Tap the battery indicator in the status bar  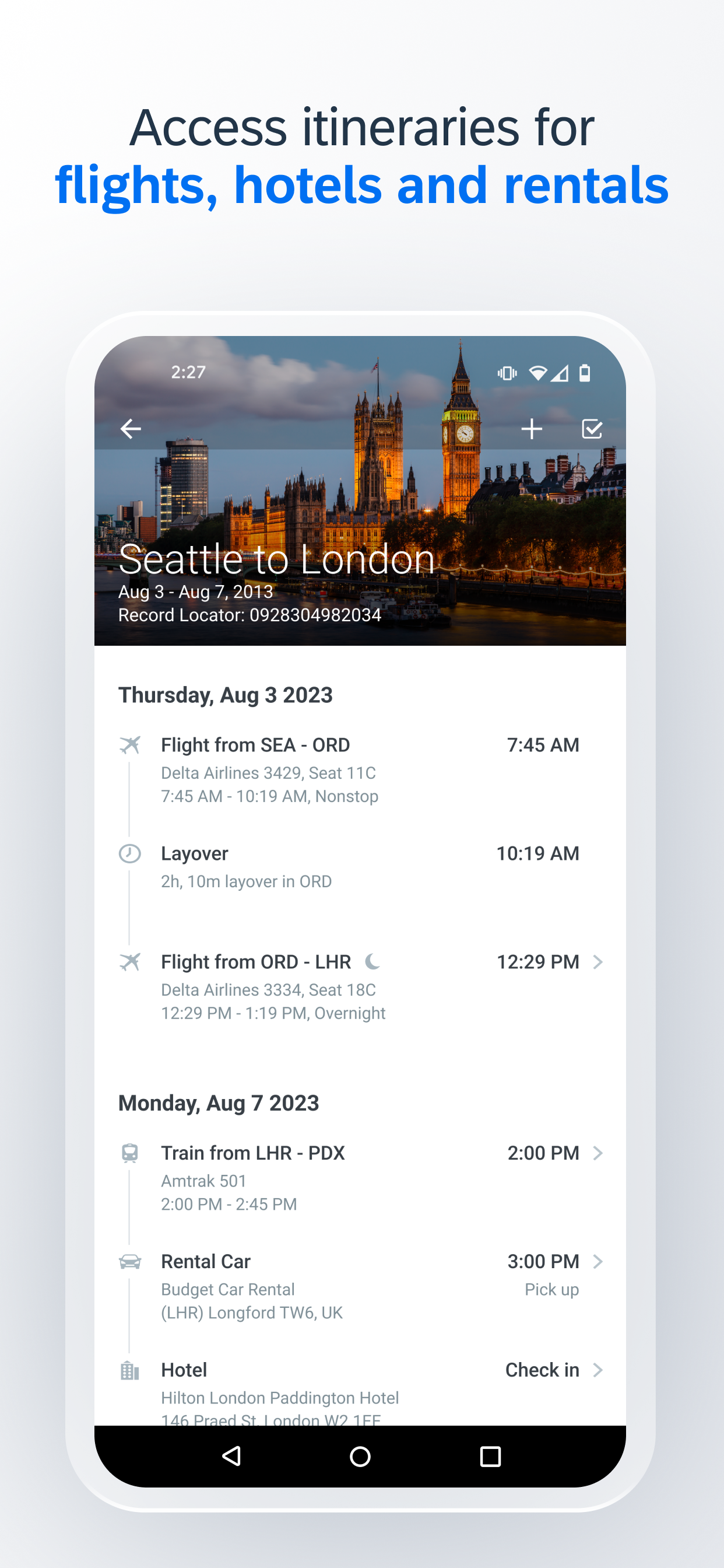click(x=586, y=373)
